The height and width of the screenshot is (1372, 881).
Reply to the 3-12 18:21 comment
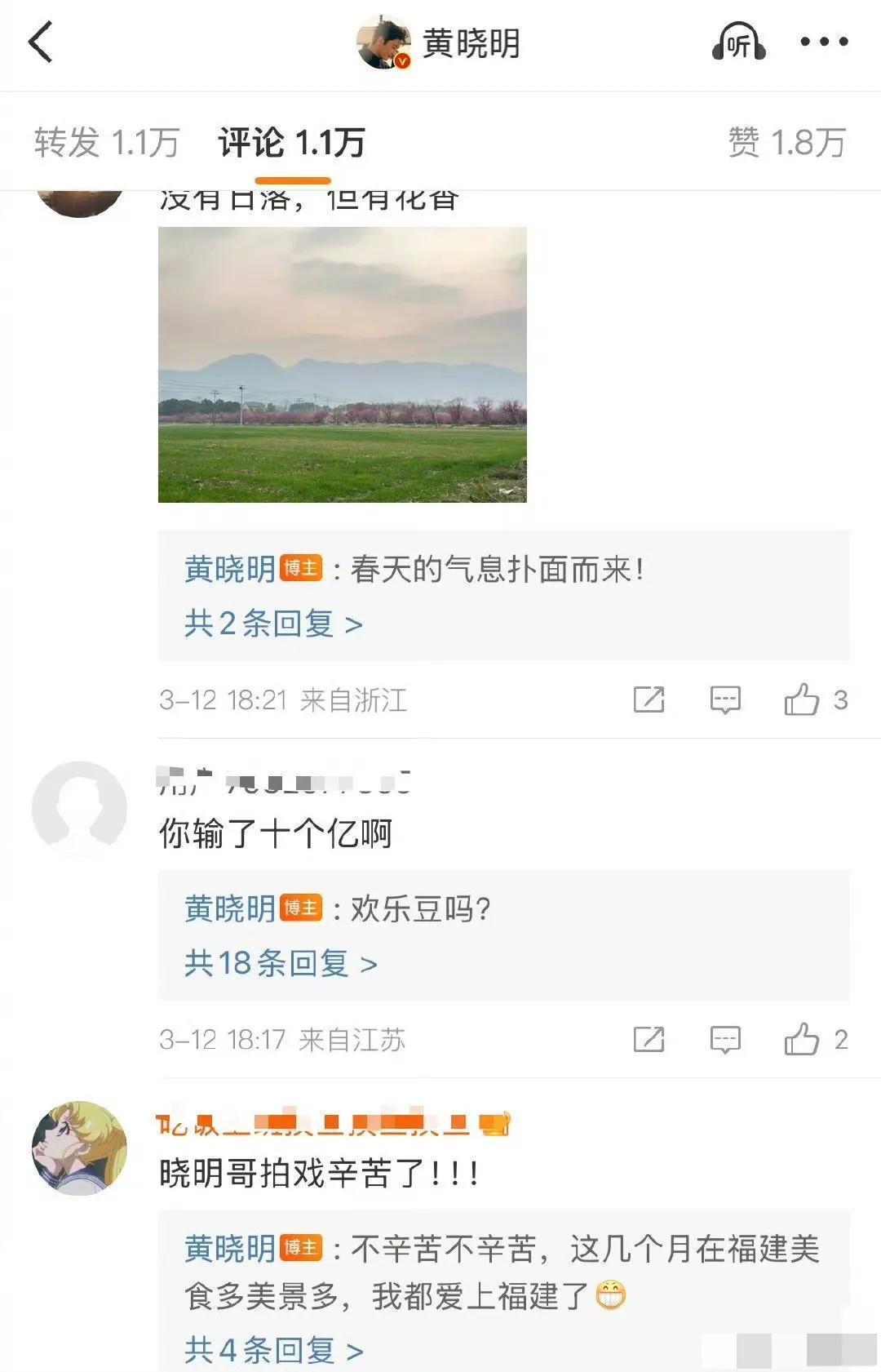(x=725, y=699)
